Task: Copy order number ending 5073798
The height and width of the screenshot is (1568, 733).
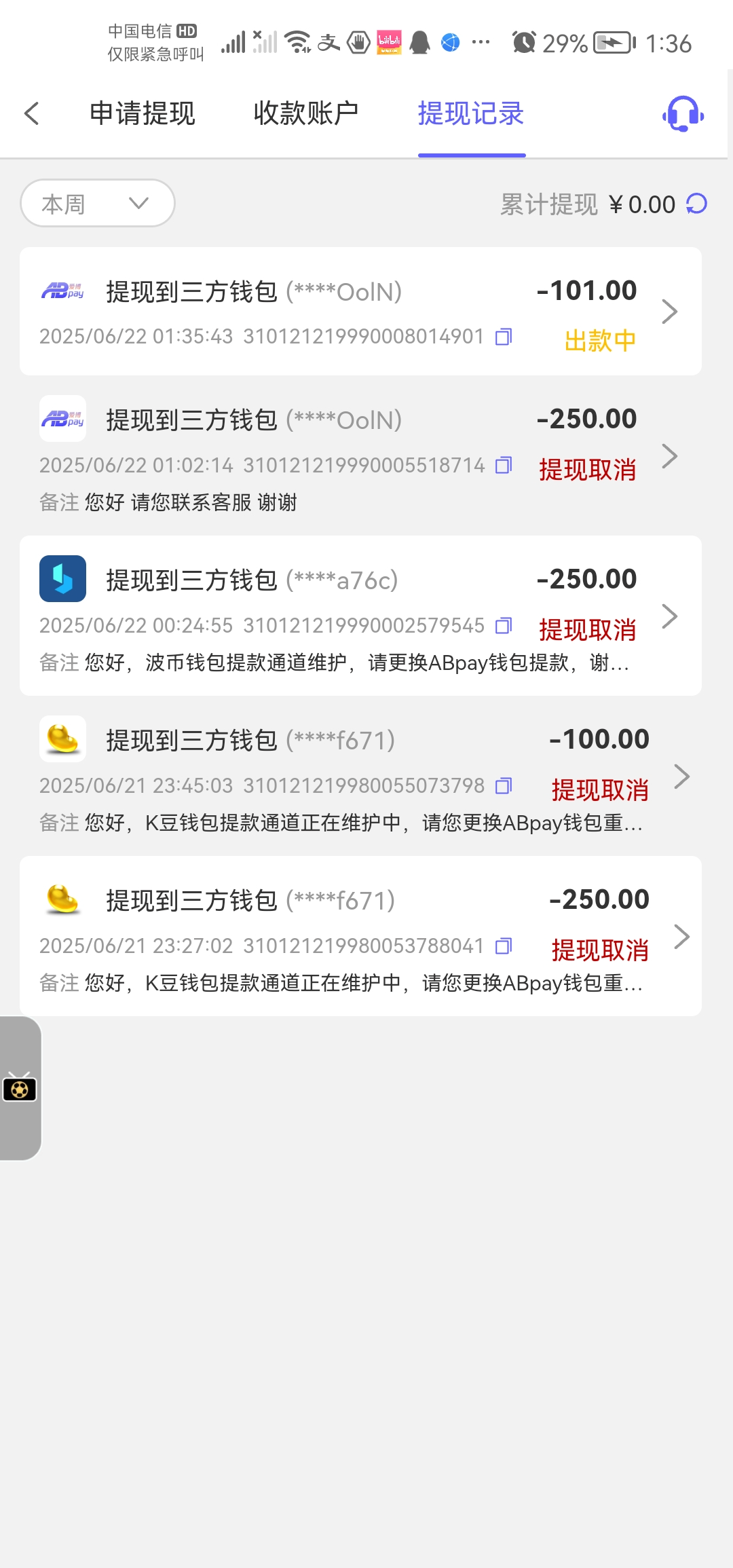Action: pyautogui.click(x=504, y=786)
